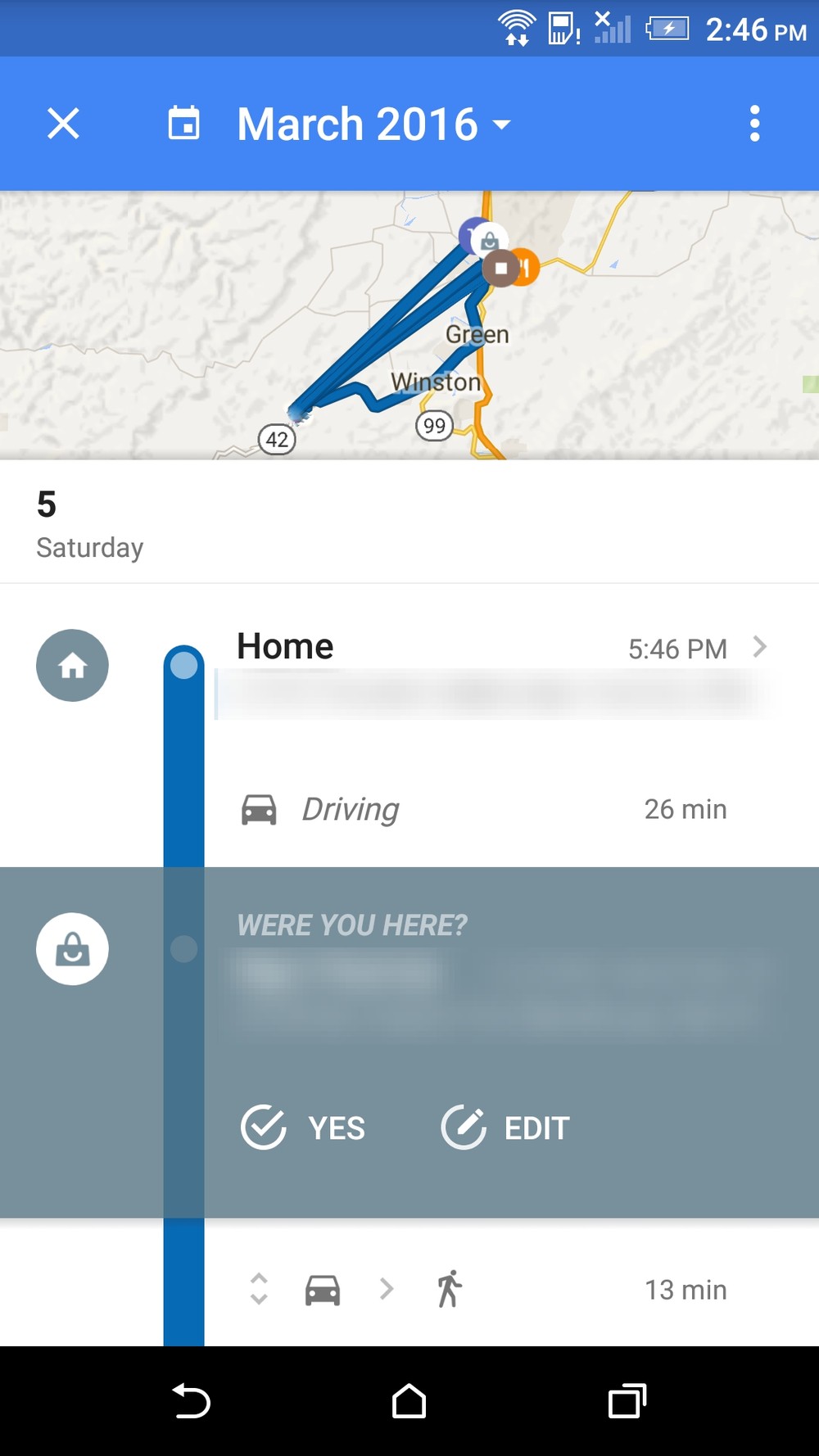819x1456 pixels.
Task: Go back using the system back button
Action: point(192,1400)
